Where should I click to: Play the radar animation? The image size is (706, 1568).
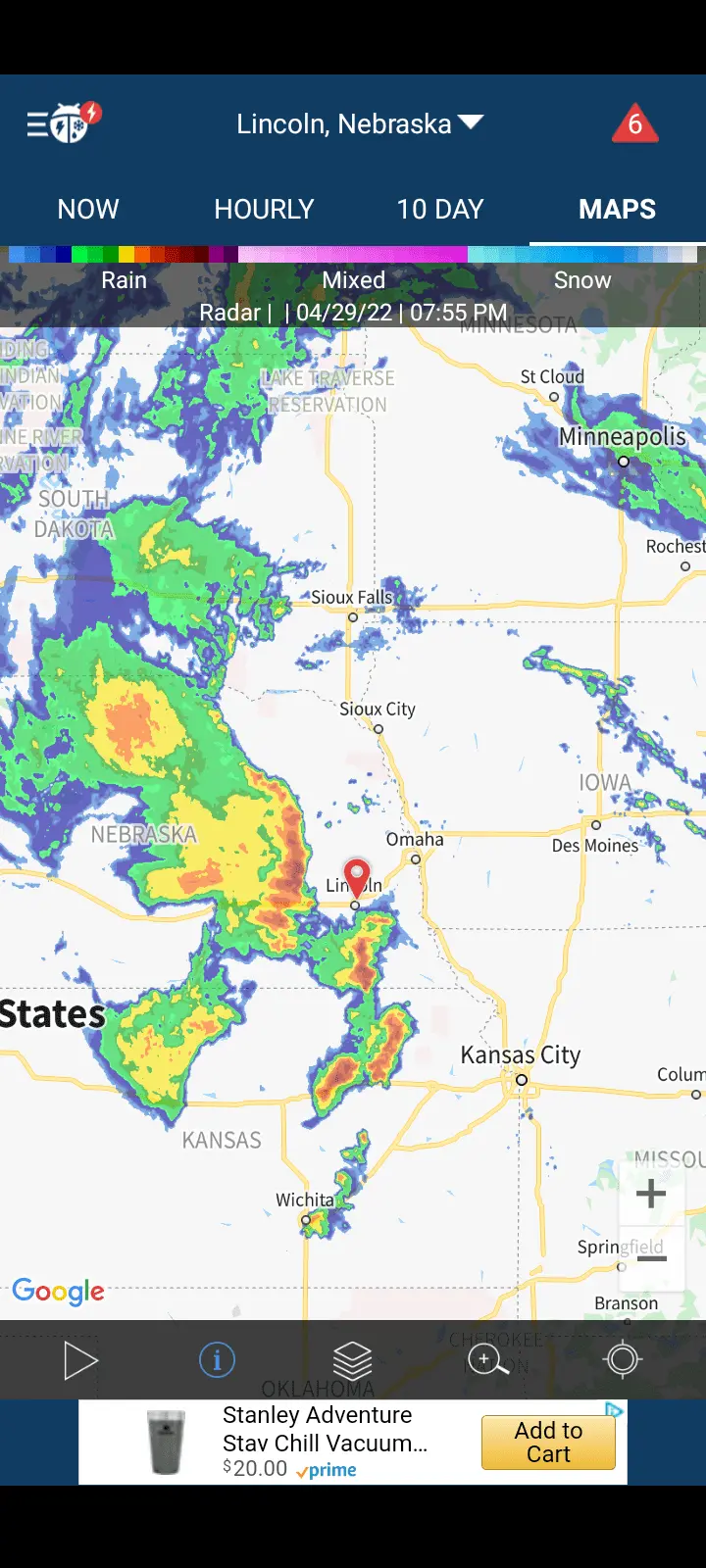80,1360
